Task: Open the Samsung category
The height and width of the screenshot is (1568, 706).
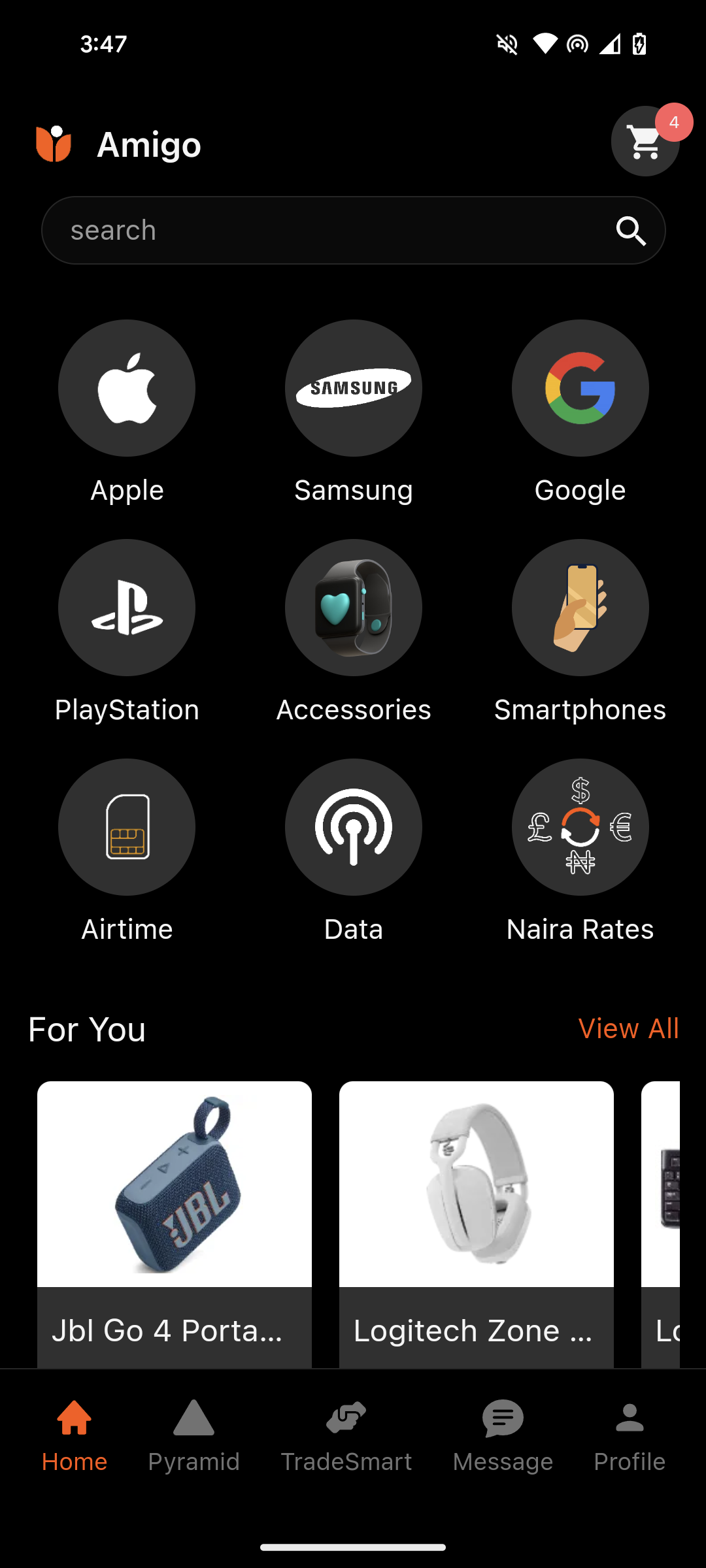Action: pyautogui.click(x=354, y=388)
